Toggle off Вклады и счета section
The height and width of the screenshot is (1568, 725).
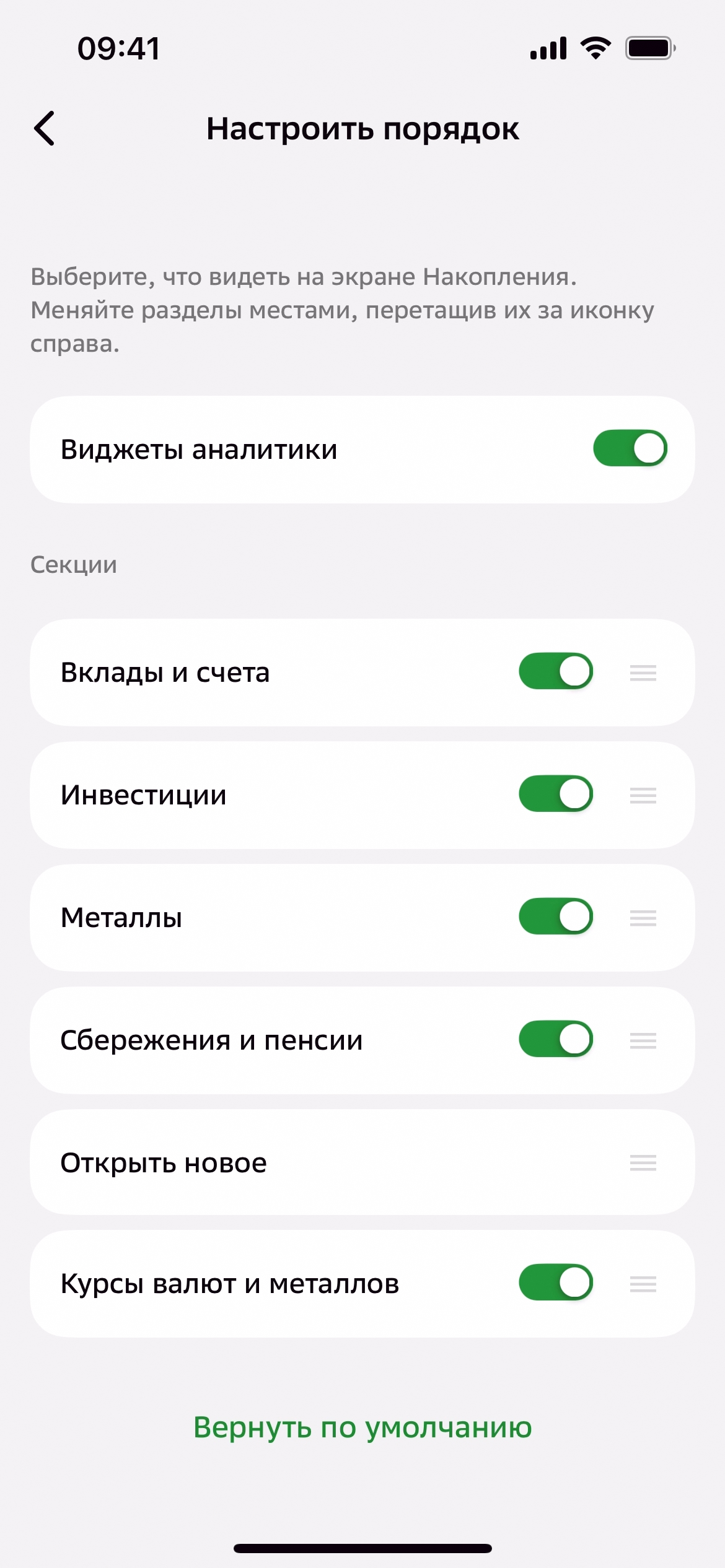555,671
